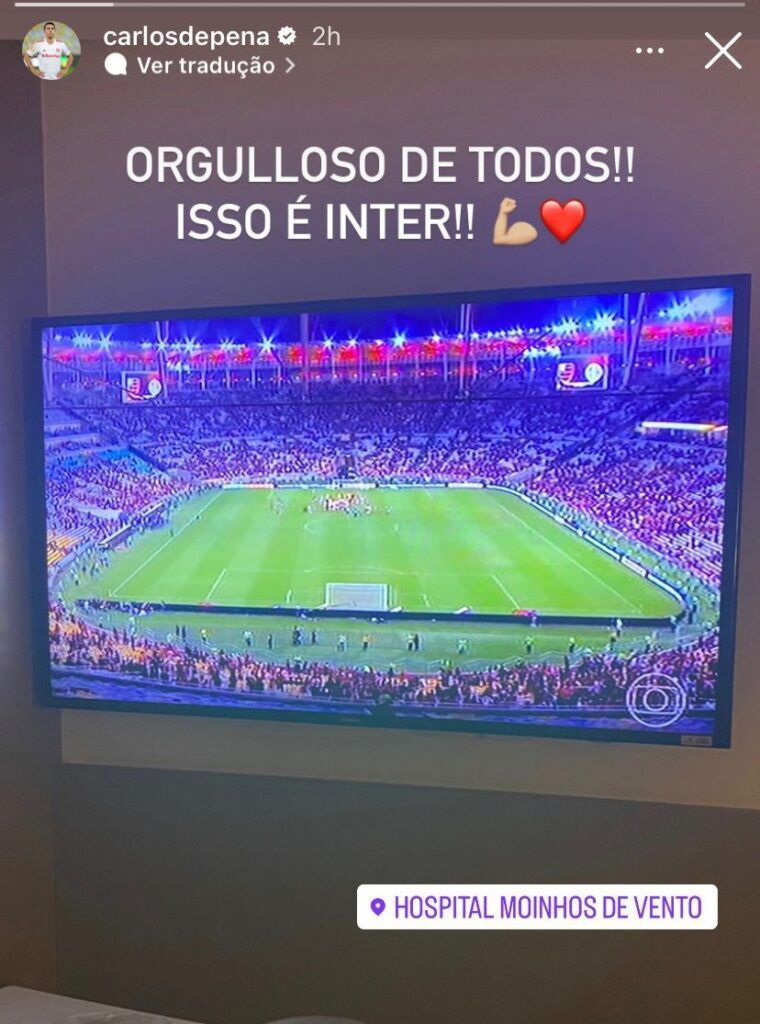Open the Hospital Moinhos de Vento location sticker

pos(537,906)
